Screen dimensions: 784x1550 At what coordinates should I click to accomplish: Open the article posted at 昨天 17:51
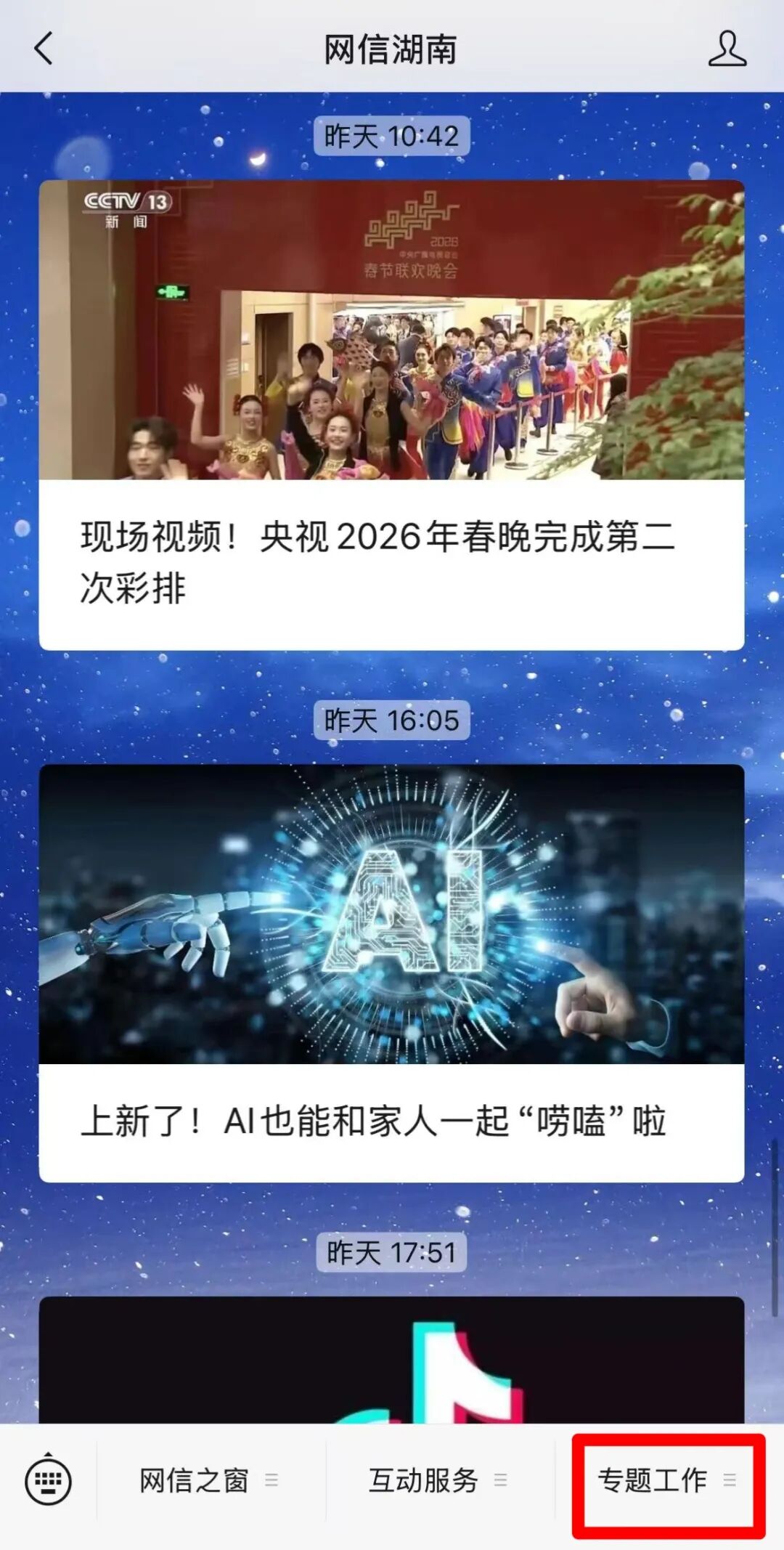pos(391,1359)
